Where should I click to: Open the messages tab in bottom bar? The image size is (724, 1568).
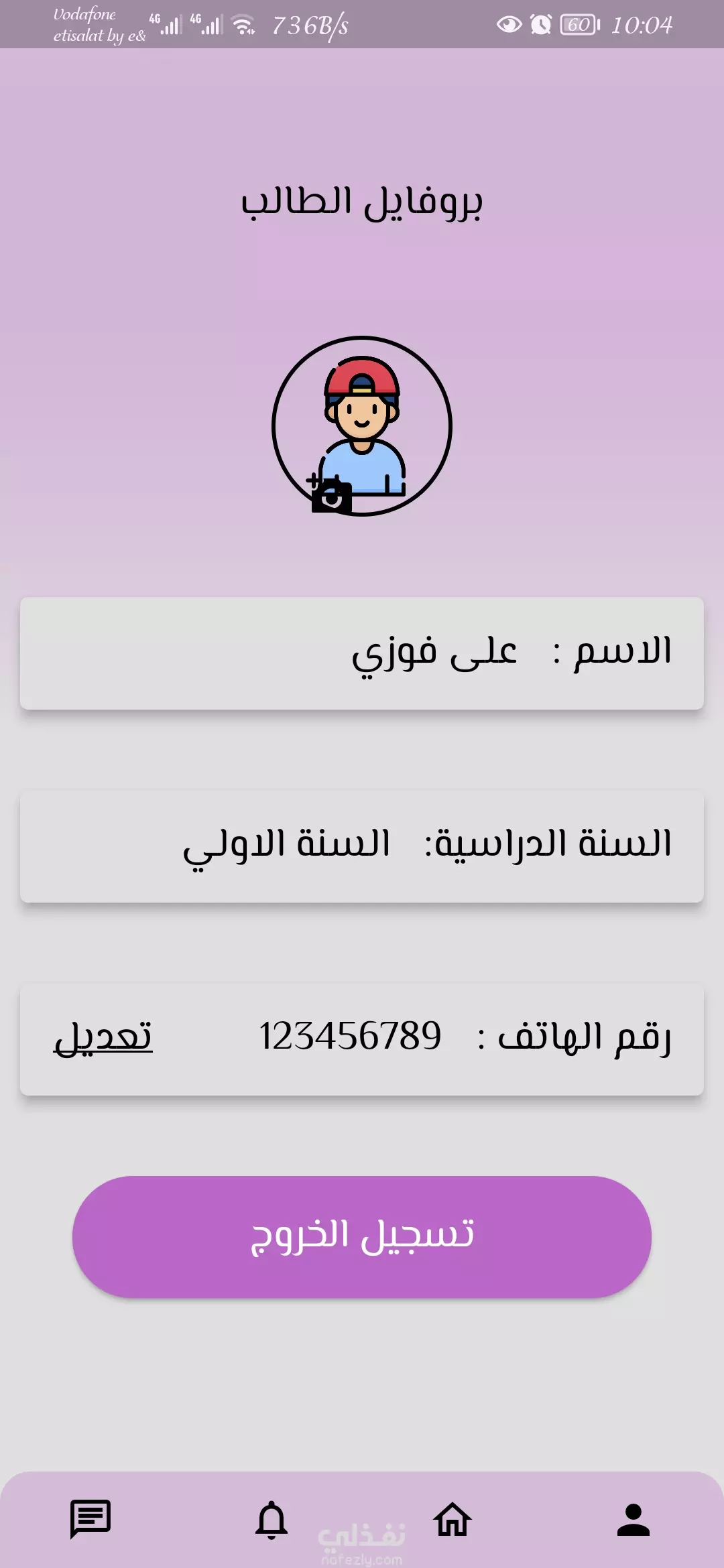coord(90,1519)
